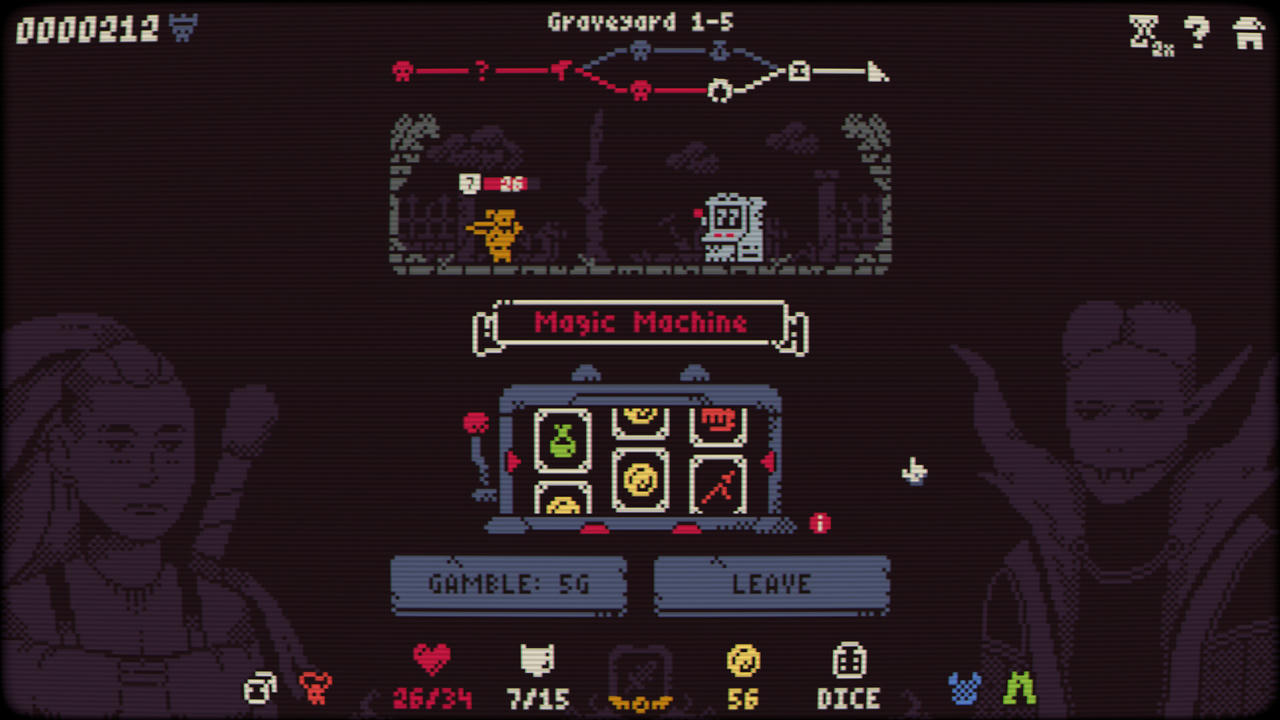1280x720 pixels.
Task: Open the help question mark
Action: tap(1197, 33)
